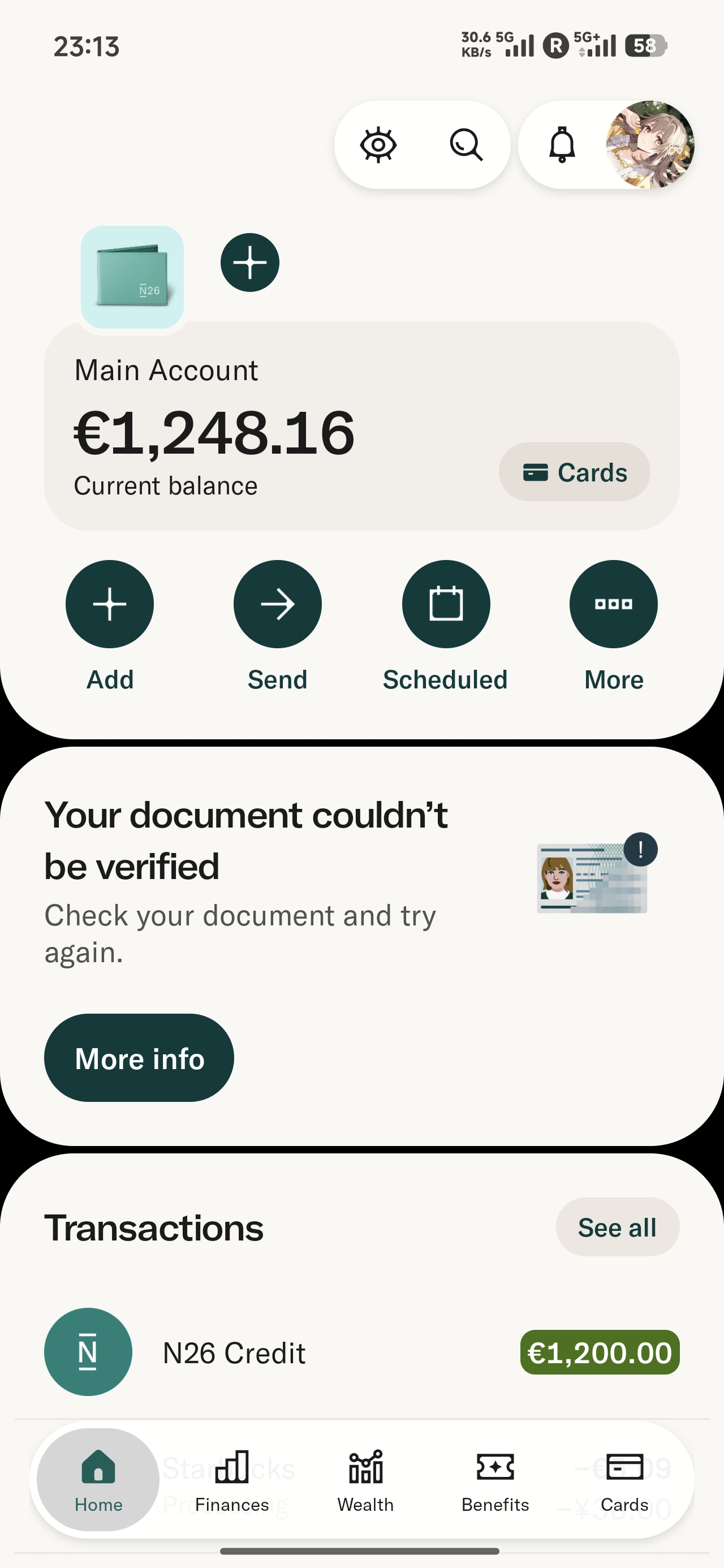The image size is (724, 1568).
Task: Open the search magnifier icon
Action: pyautogui.click(x=467, y=145)
